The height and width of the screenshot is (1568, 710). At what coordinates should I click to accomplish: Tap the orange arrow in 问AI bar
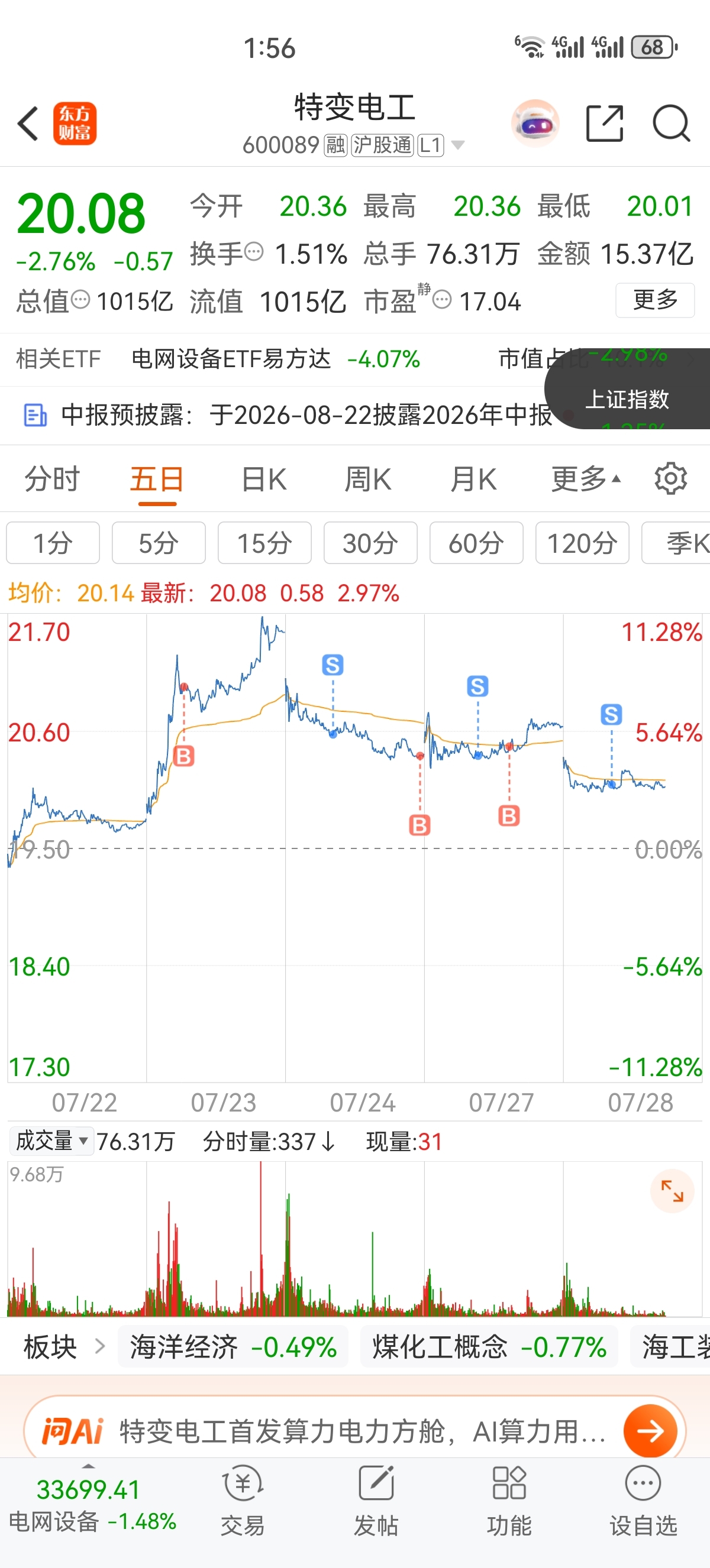[x=650, y=1431]
